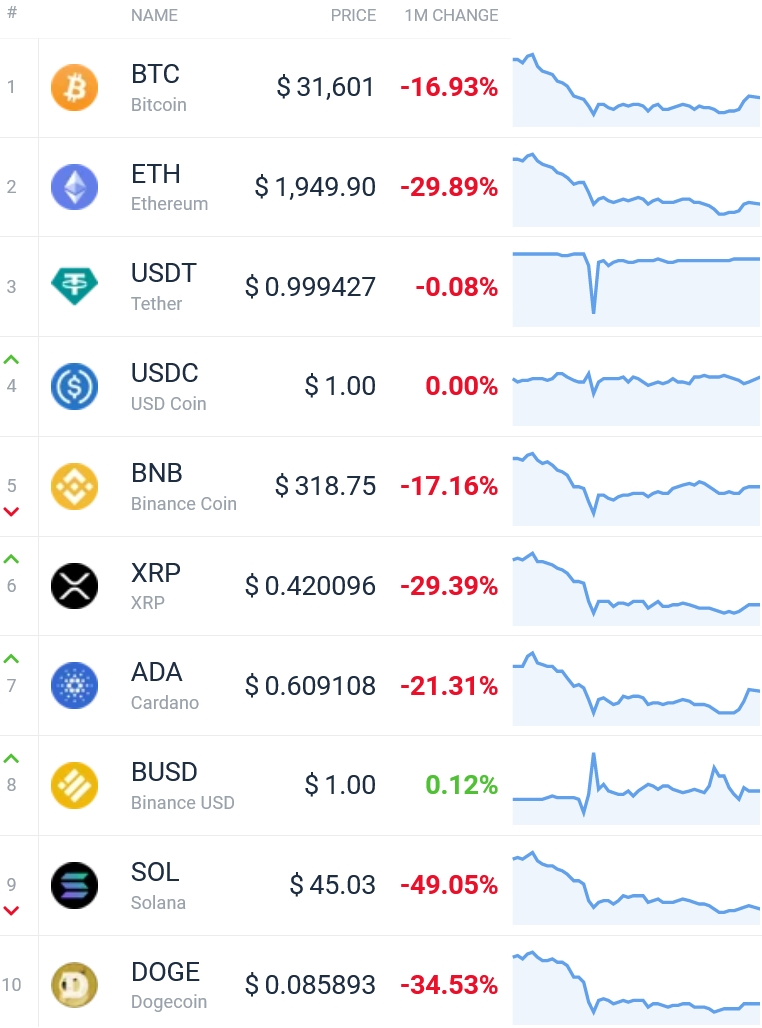View the Binance USD row

(182, 786)
